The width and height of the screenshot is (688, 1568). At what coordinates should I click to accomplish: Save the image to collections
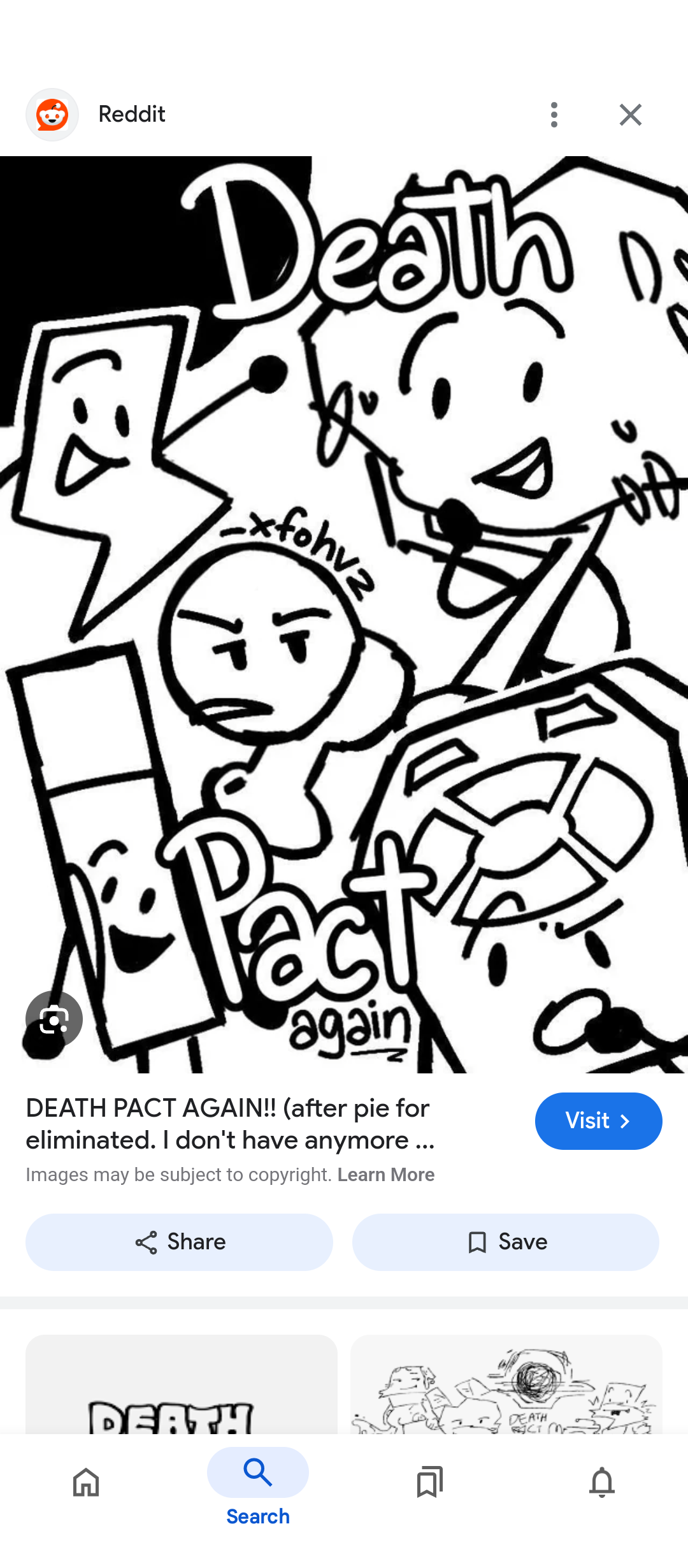(x=506, y=1242)
